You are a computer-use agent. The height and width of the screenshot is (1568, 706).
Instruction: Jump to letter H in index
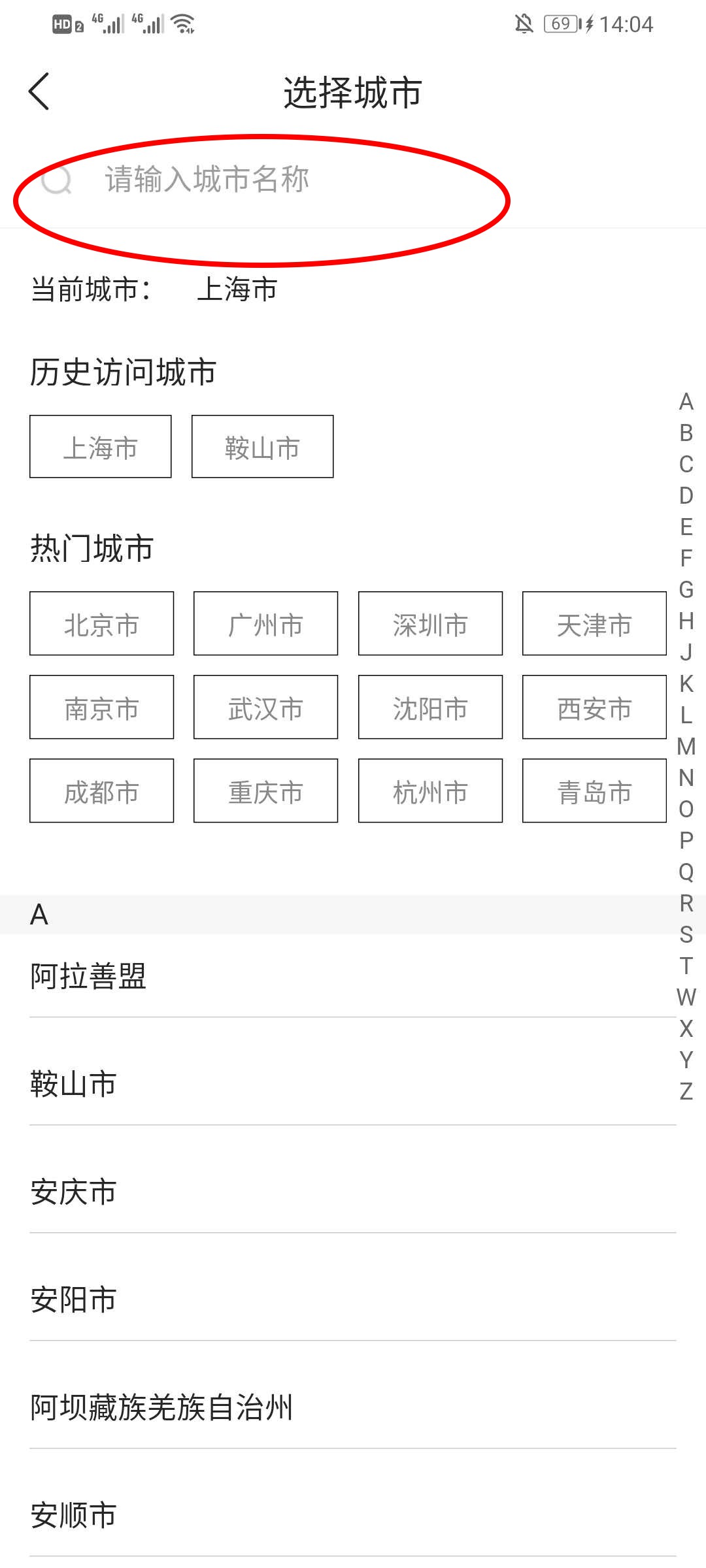point(686,621)
